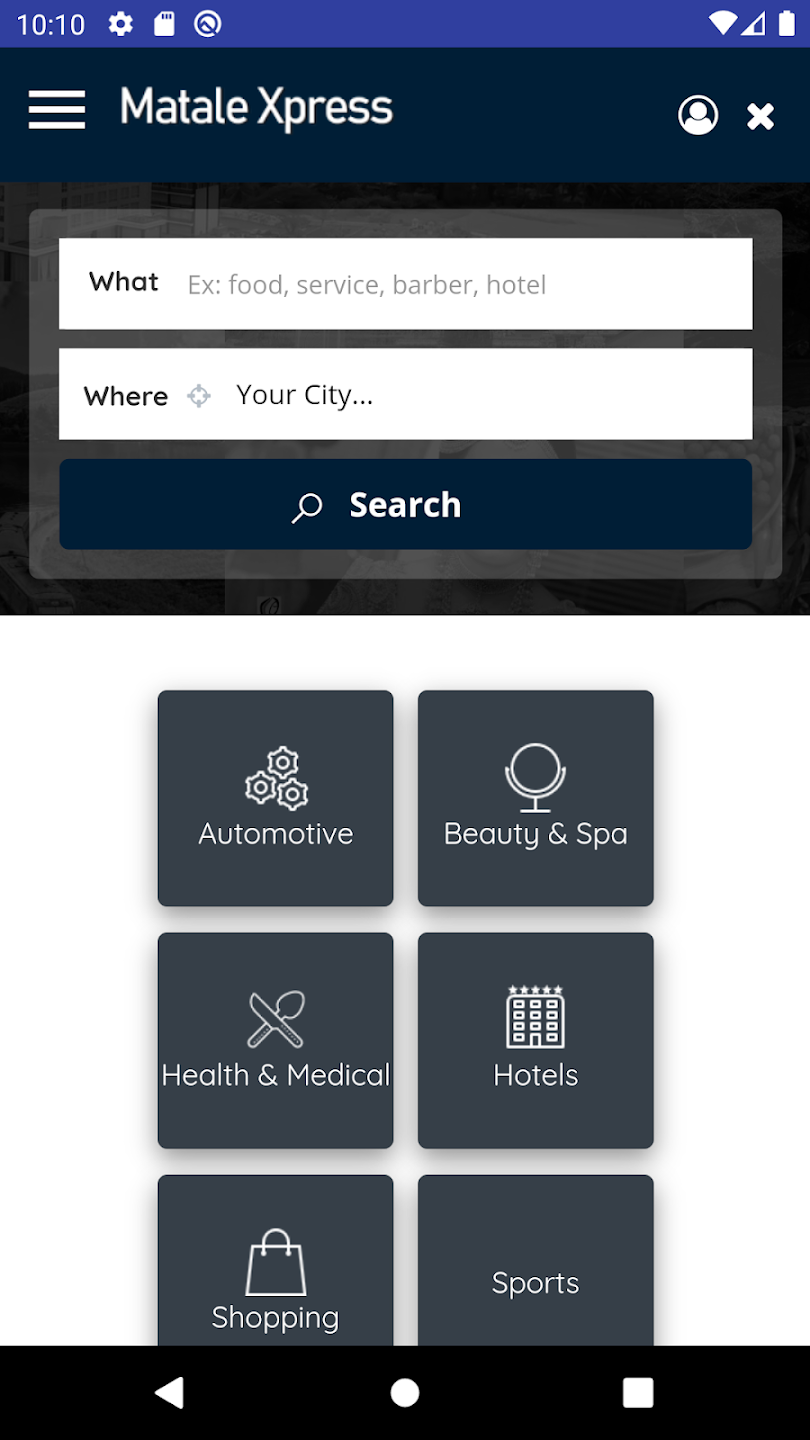This screenshot has width=810, height=1440.
Task: Go to home via system home button
Action: 405,1392
